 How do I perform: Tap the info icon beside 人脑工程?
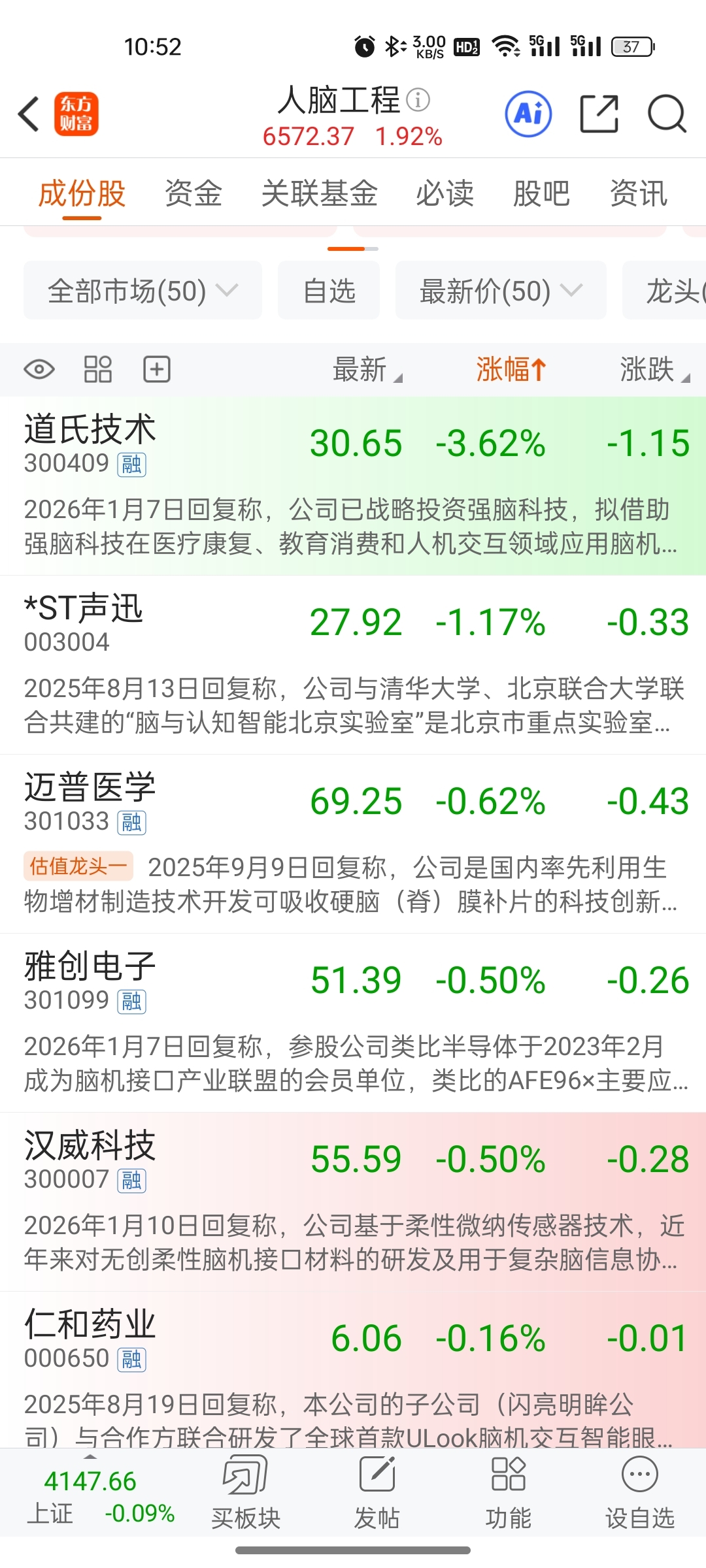(x=418, y=99)
